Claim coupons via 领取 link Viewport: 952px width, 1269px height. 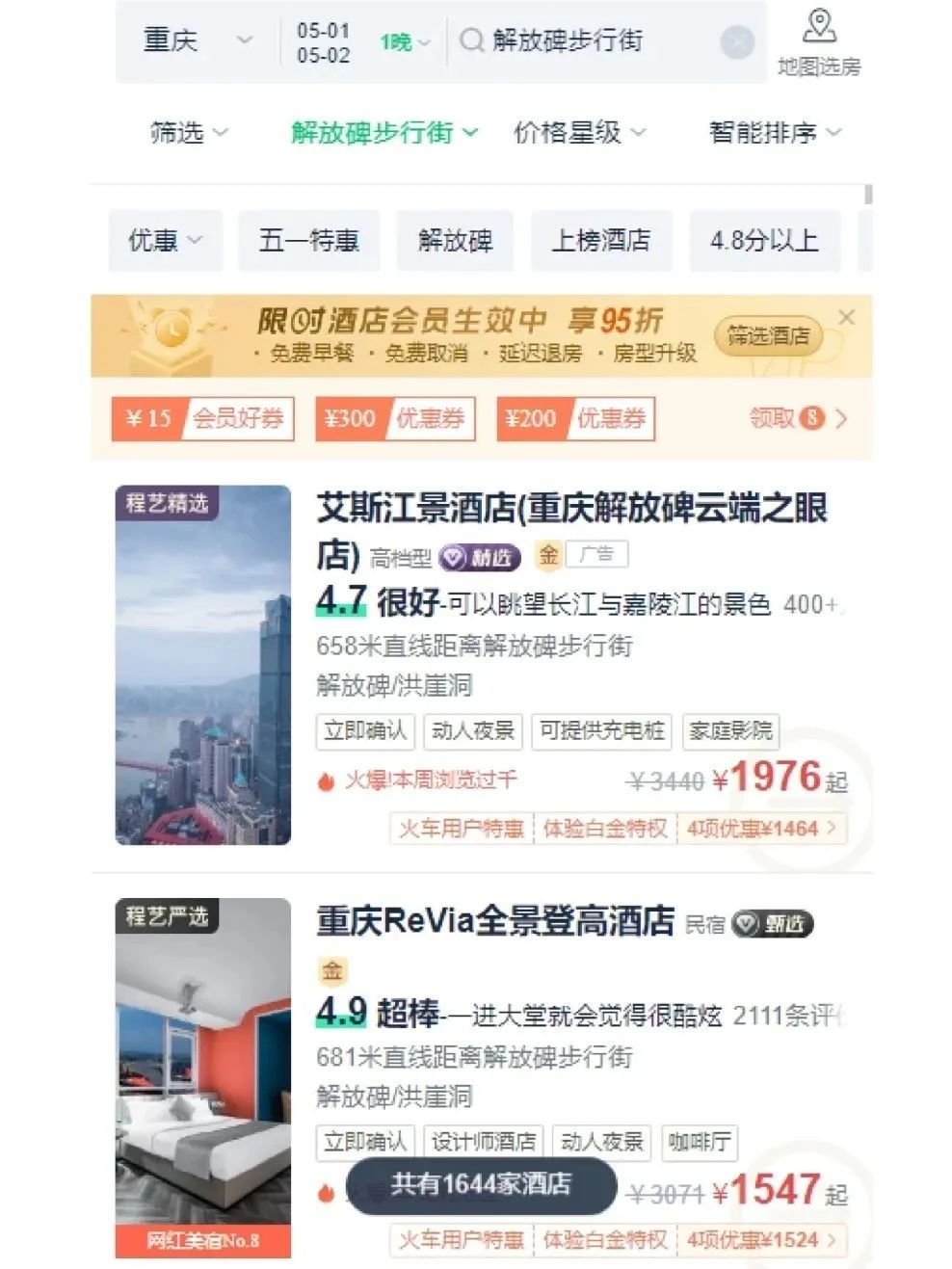click(x=798, y=418)
